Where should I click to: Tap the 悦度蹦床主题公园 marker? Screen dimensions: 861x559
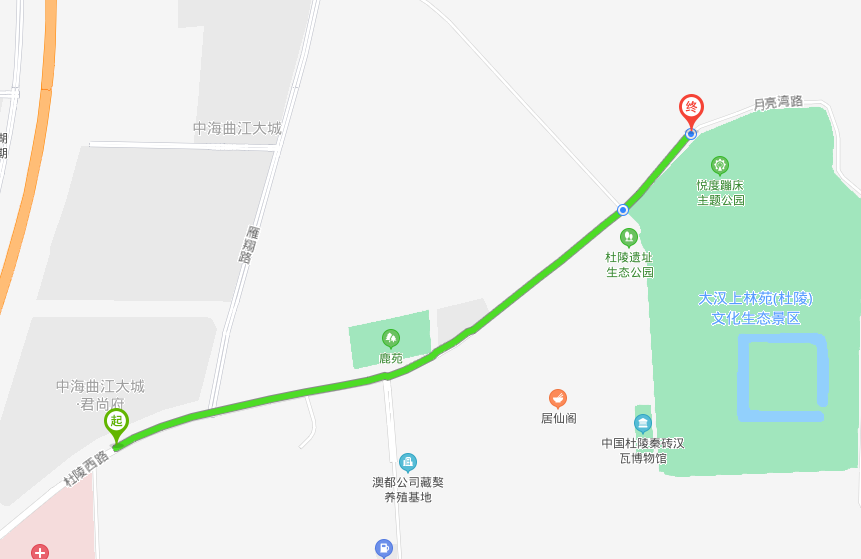(720, 165)
